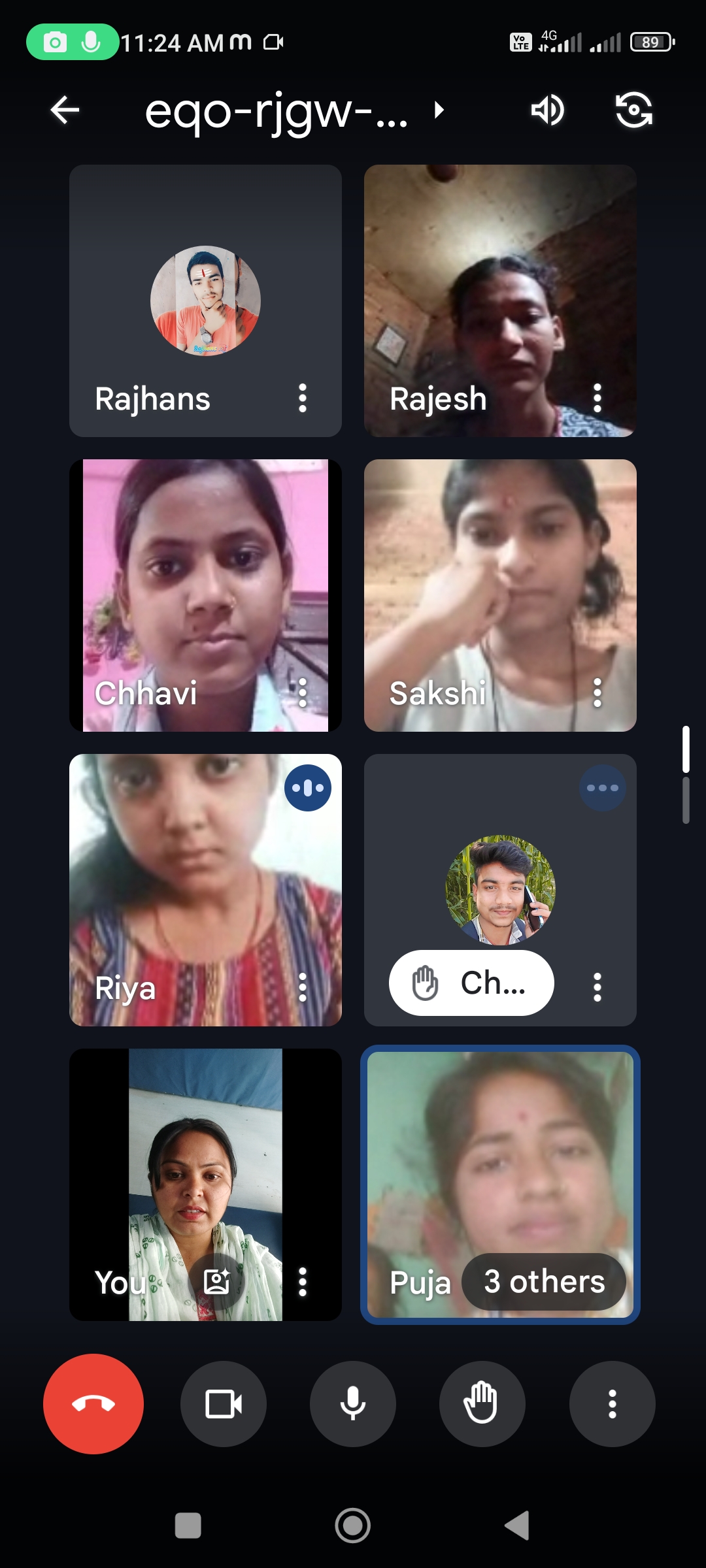Open the three-dot menu on Rajesh's tile
This screenshot has width=706, height=1568.
pos(597,398)
